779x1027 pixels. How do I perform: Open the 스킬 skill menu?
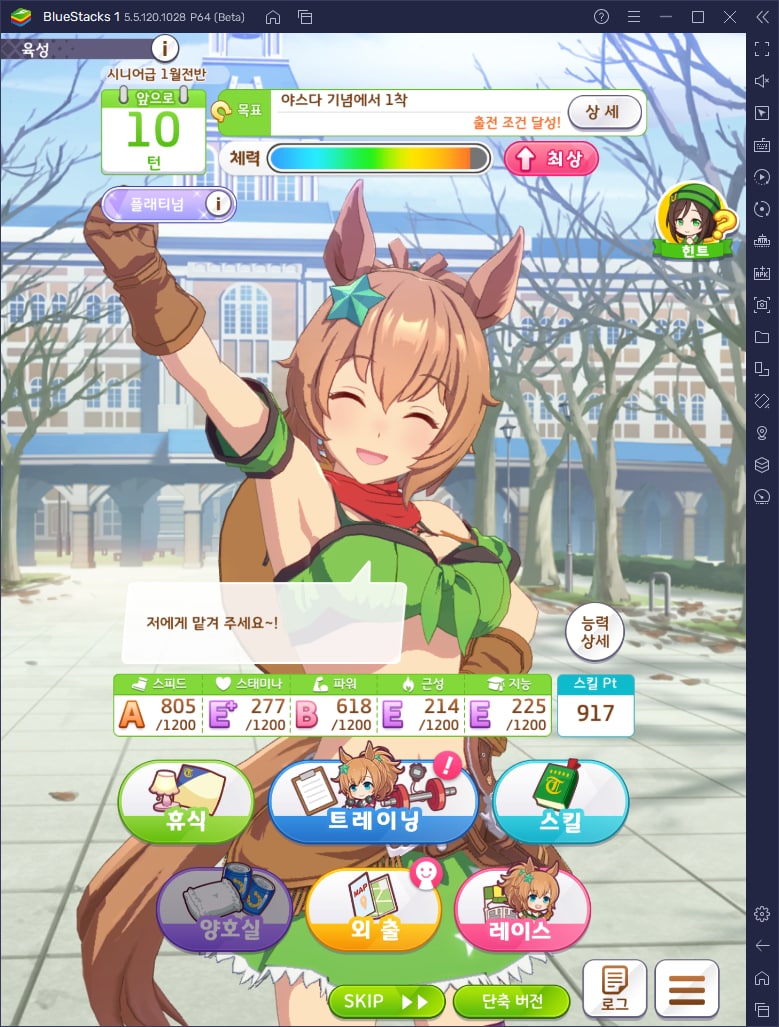pos(560,802)
